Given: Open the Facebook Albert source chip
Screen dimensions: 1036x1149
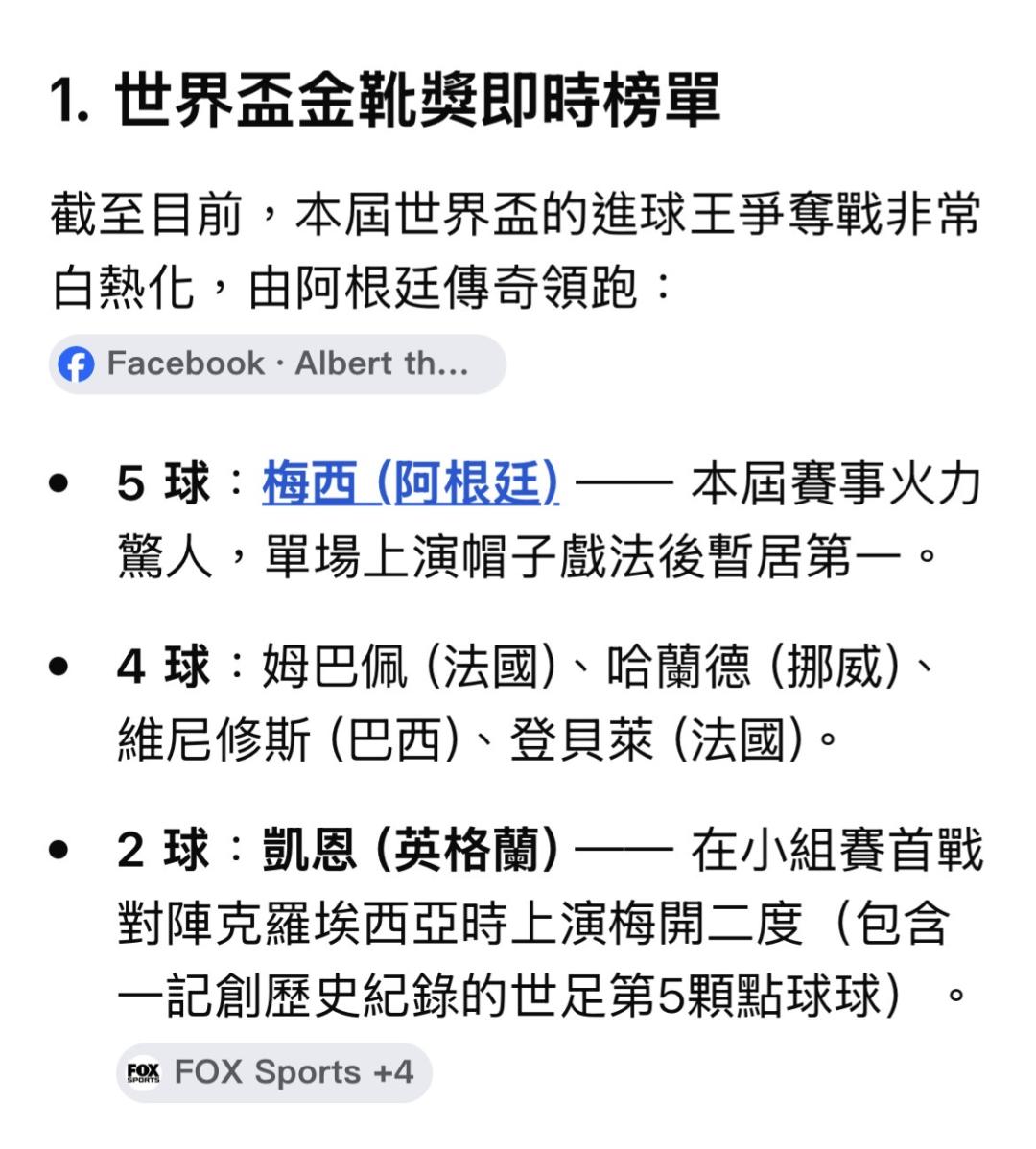Looking at the screenshot, I should tap(277, 364).
